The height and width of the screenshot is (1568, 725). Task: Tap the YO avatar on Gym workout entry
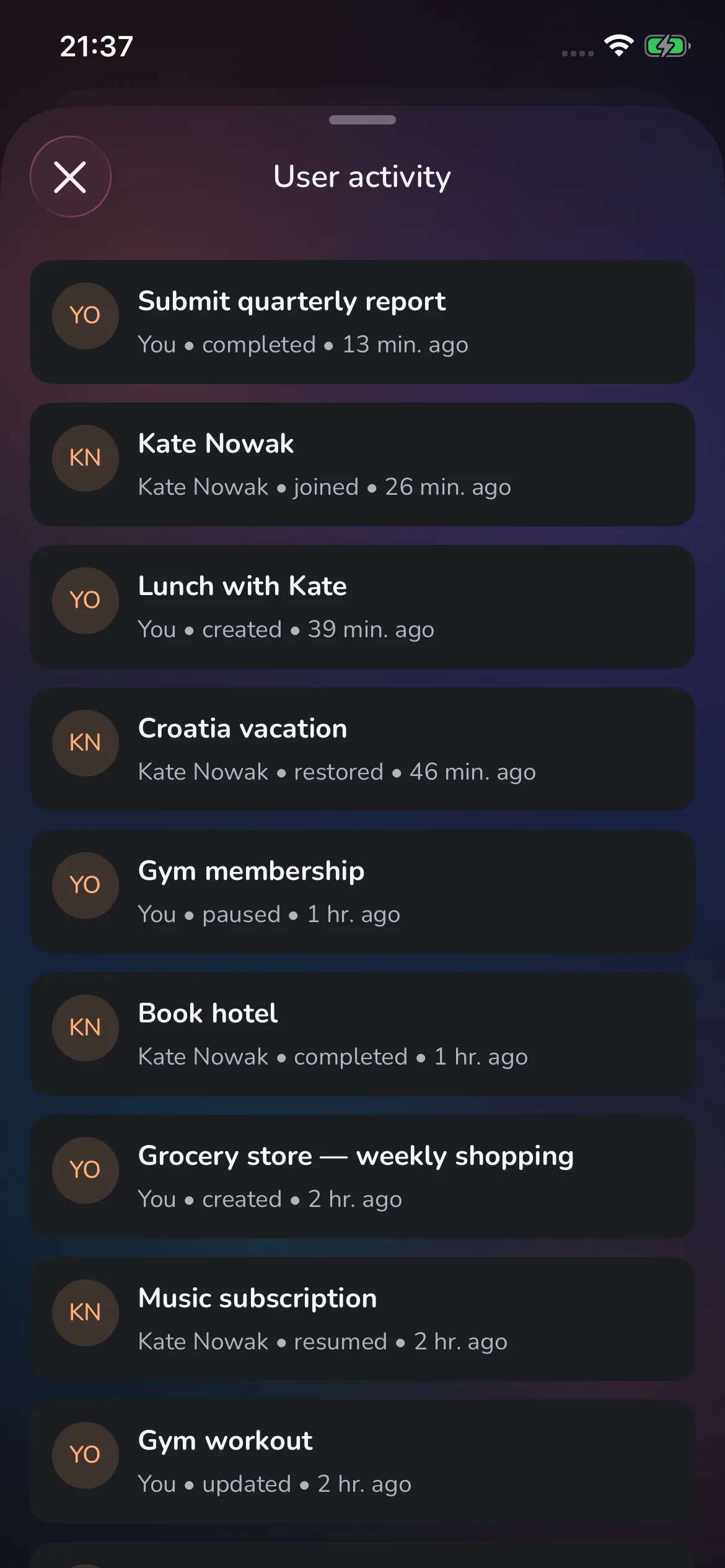(x=85, y=1455)
